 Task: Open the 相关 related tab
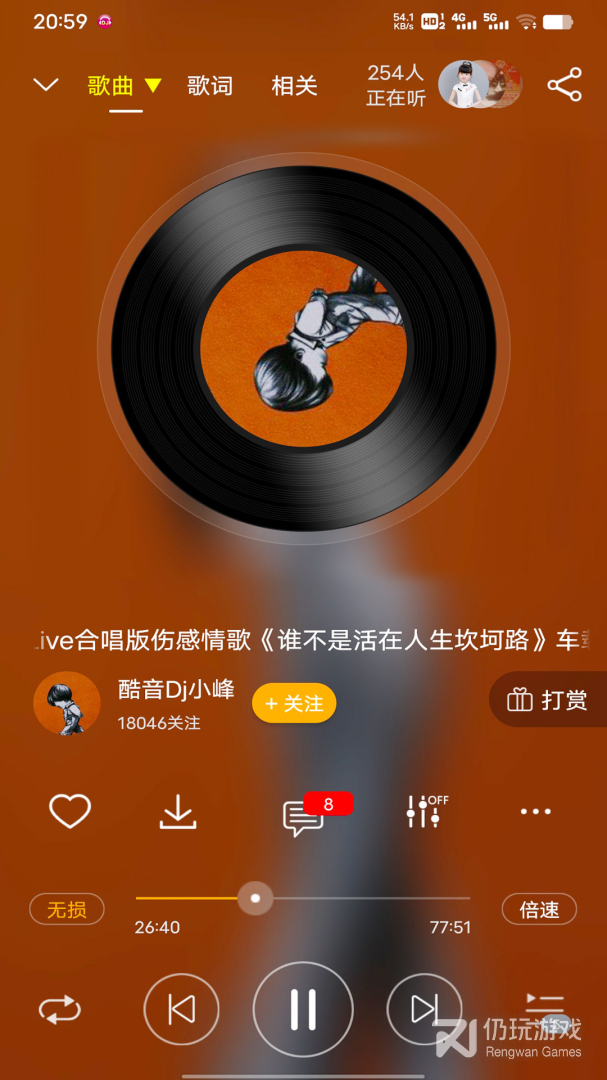[x=294, y=86]
